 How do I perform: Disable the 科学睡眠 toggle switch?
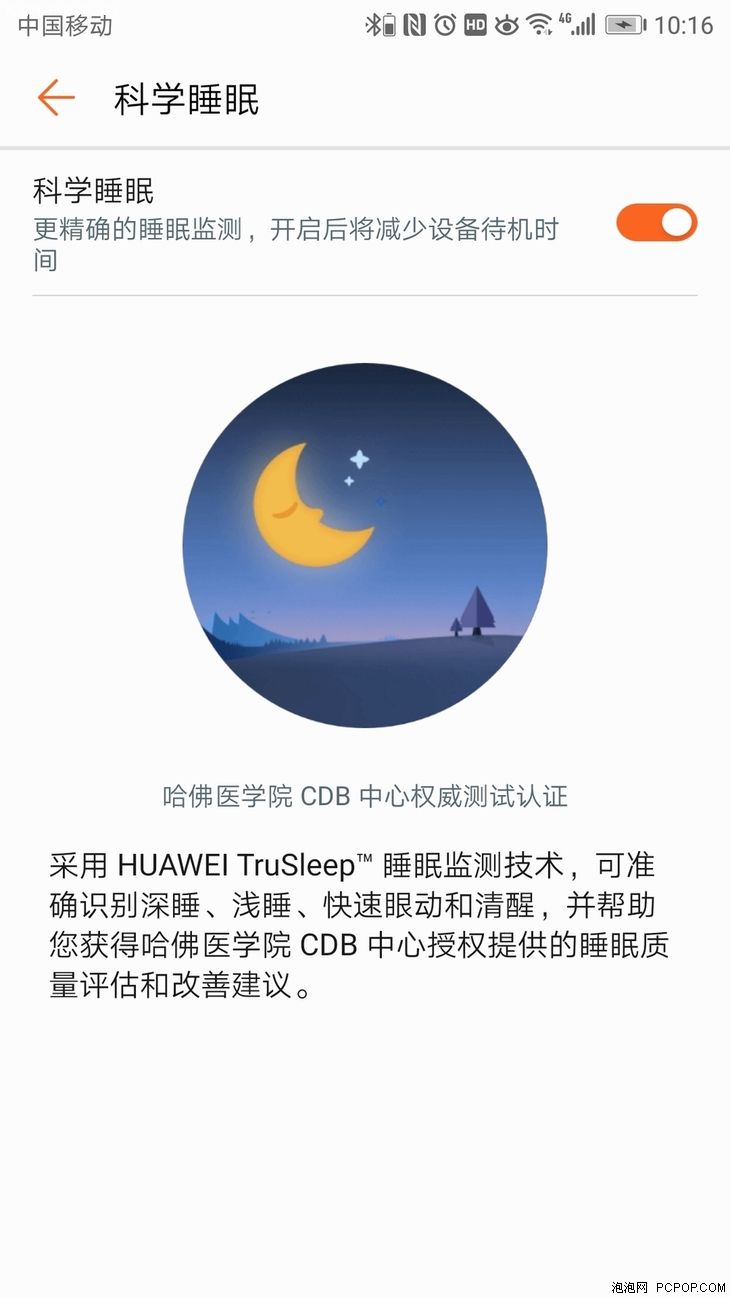pyautogui.click(x=656, y=223)
